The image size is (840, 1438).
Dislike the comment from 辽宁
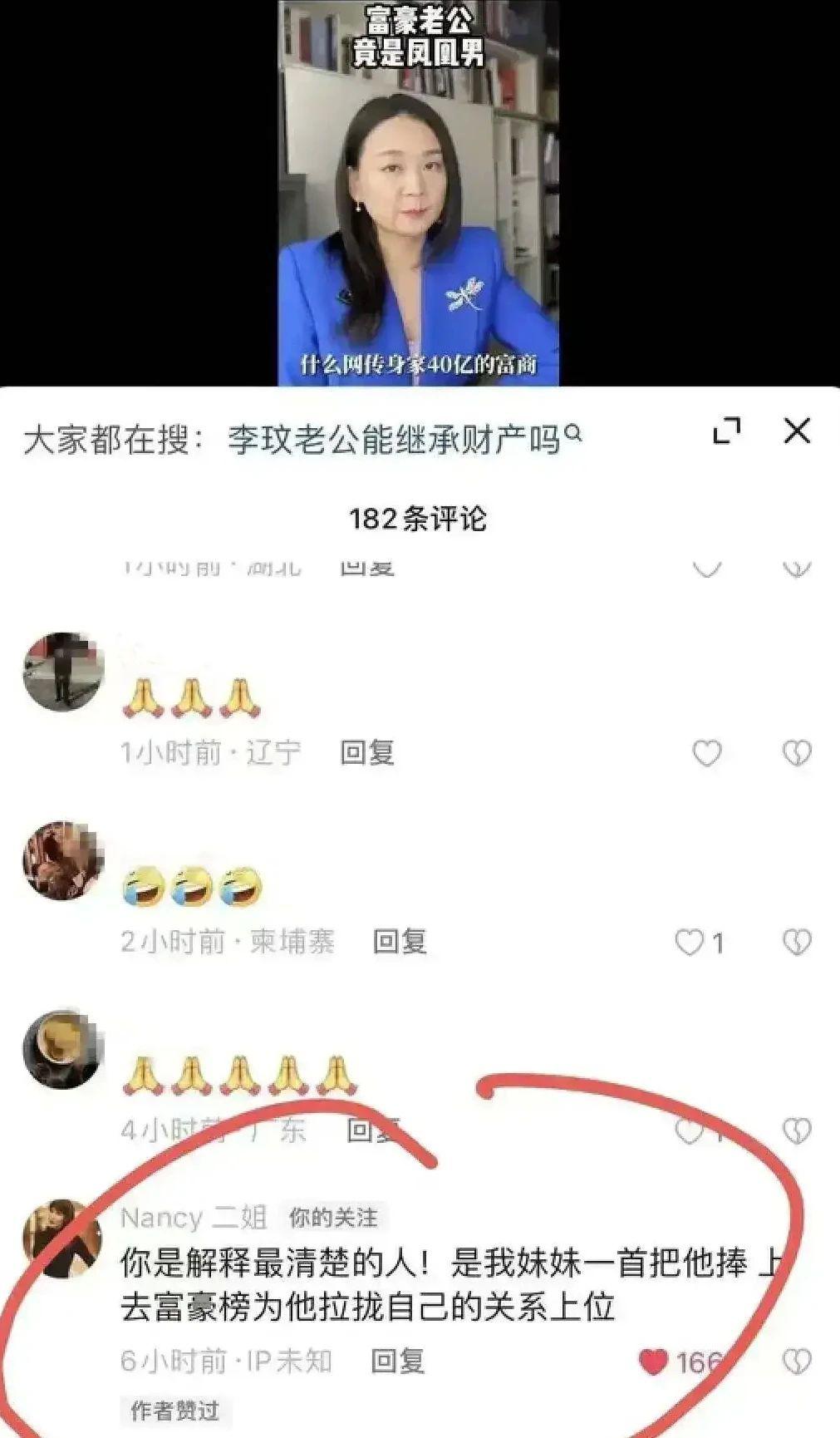[x=796, y=753]
